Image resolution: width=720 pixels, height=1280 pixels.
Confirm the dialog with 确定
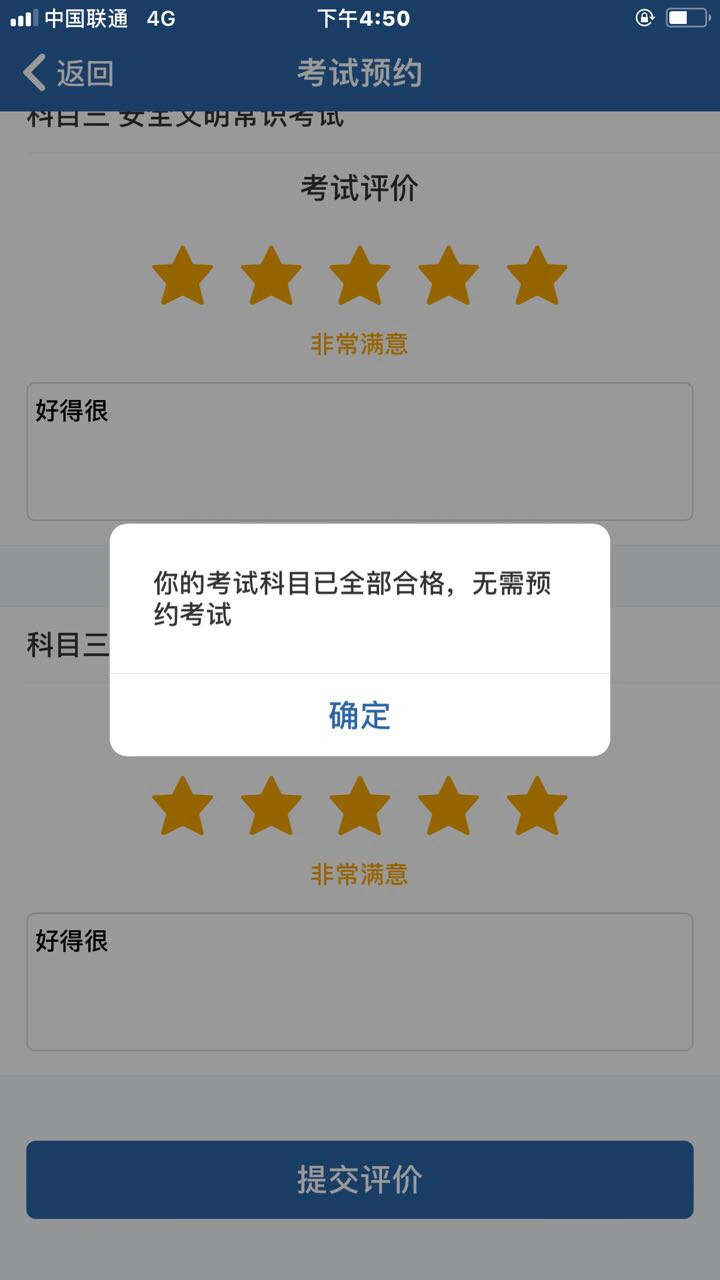pos(359,715)
